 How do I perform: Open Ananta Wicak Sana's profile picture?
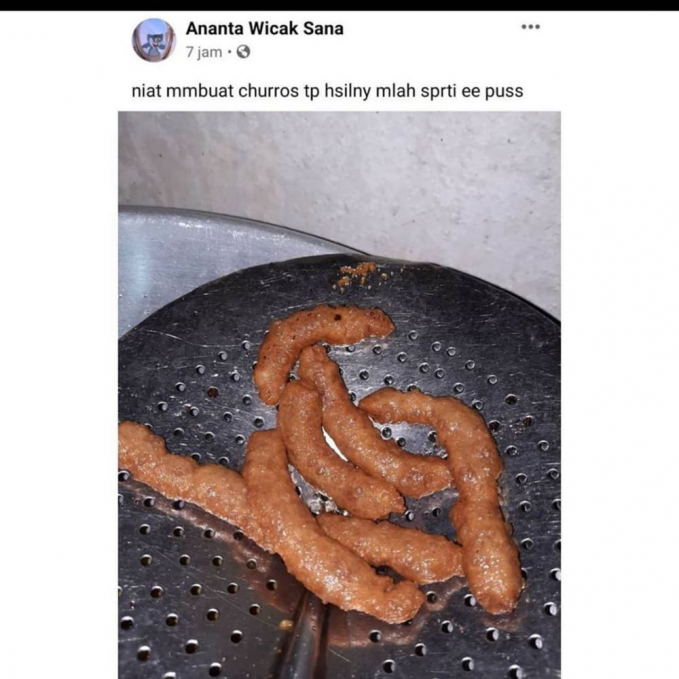pos(153,40)
